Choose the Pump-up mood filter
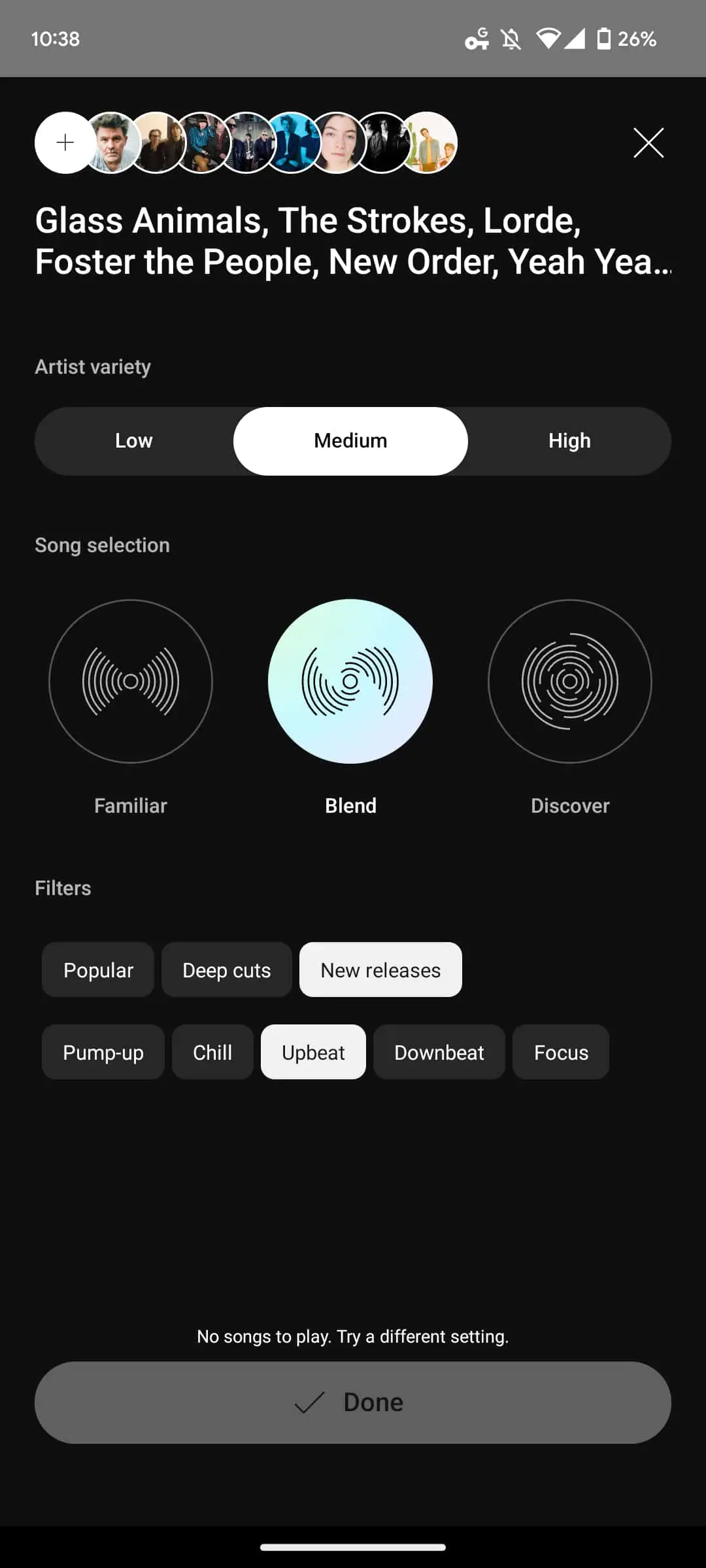The image size is (706, 1568). pos(103,1053)
